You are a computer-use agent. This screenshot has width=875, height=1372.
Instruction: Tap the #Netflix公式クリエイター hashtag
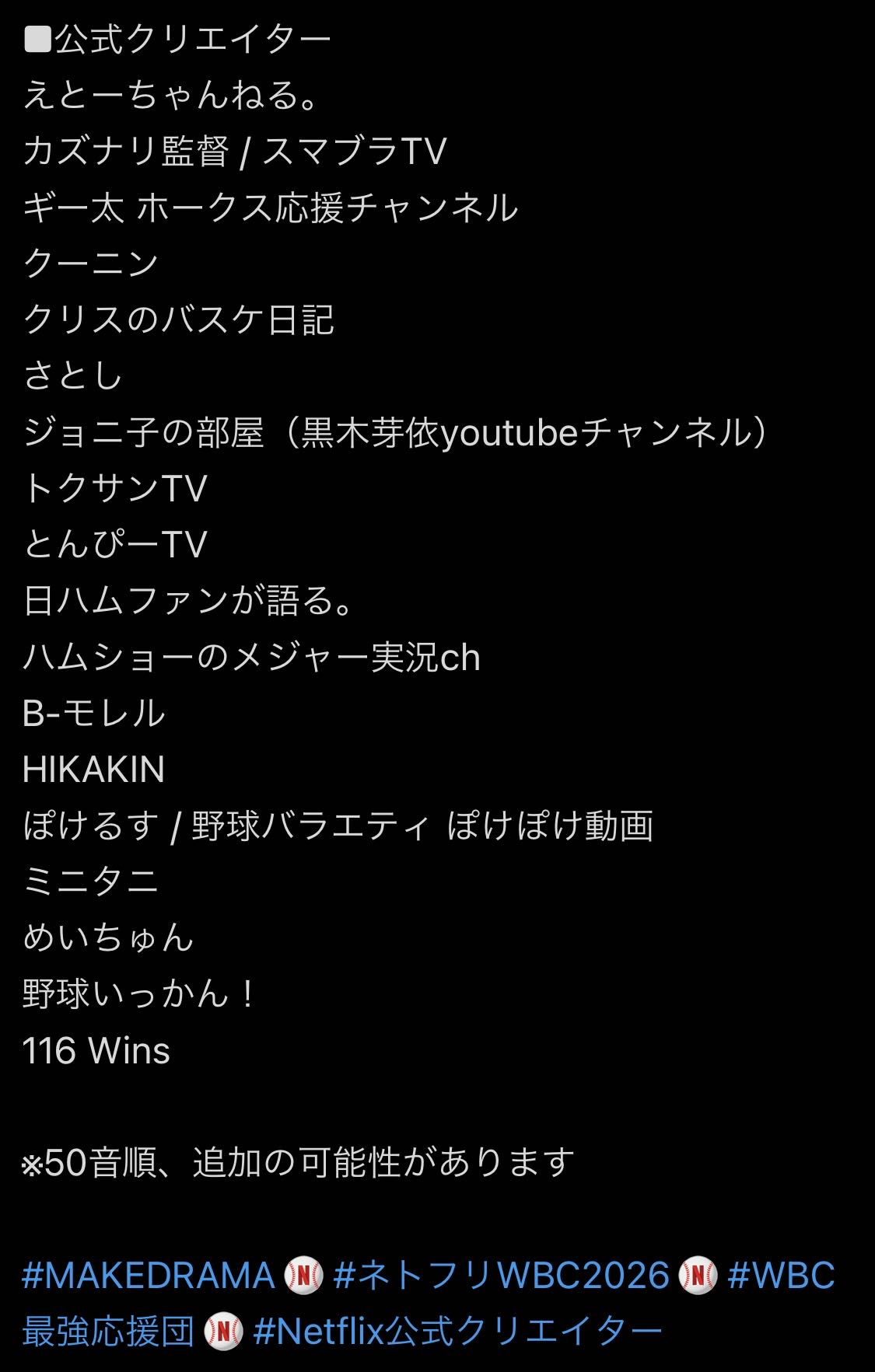coord(457,1332)
